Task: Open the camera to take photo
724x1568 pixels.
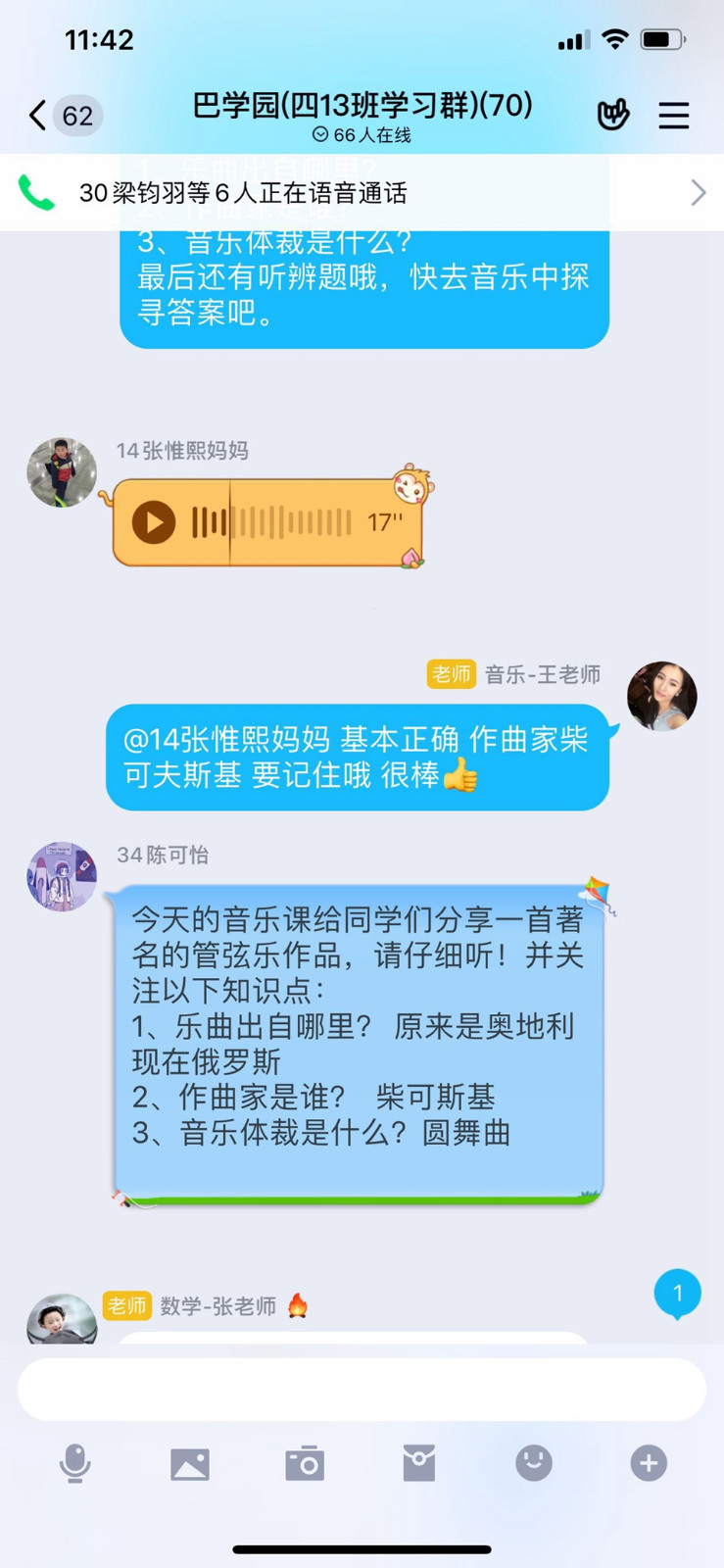Action: coord(305,1463)
